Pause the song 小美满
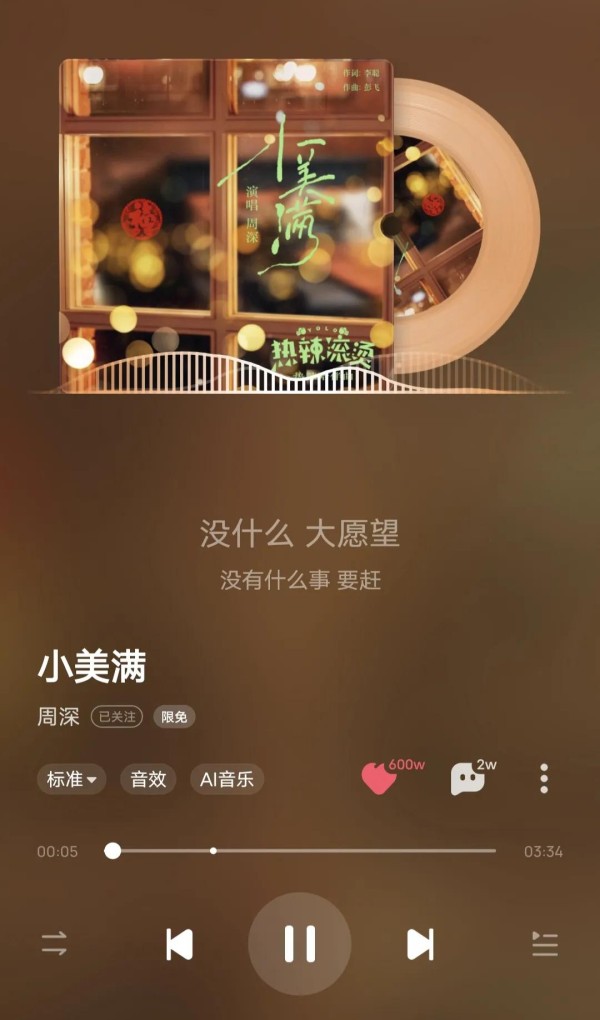This screenshot has width=600, height=1020. pyautogui.click(x=299, y=944)
